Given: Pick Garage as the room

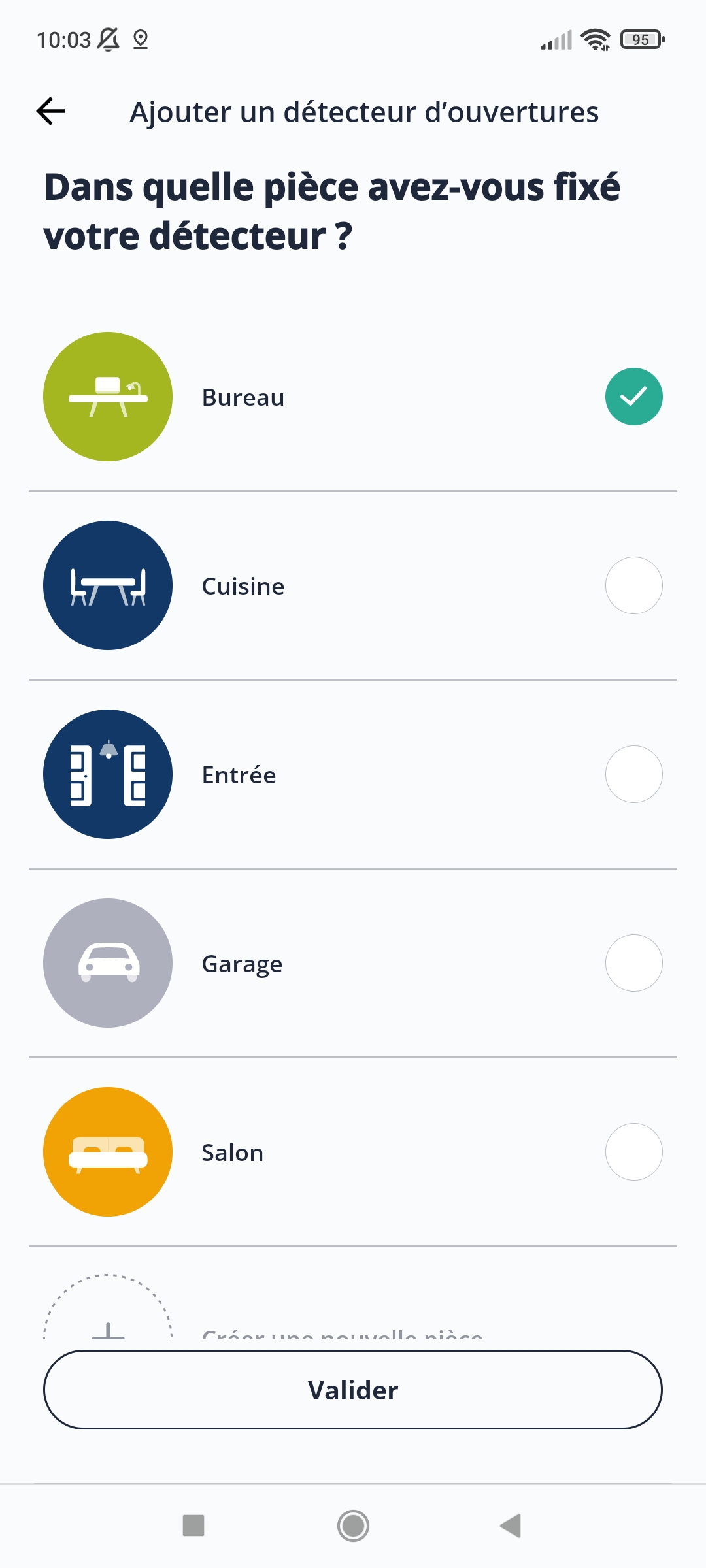Looking at the screenshot, I should point(633,963).
